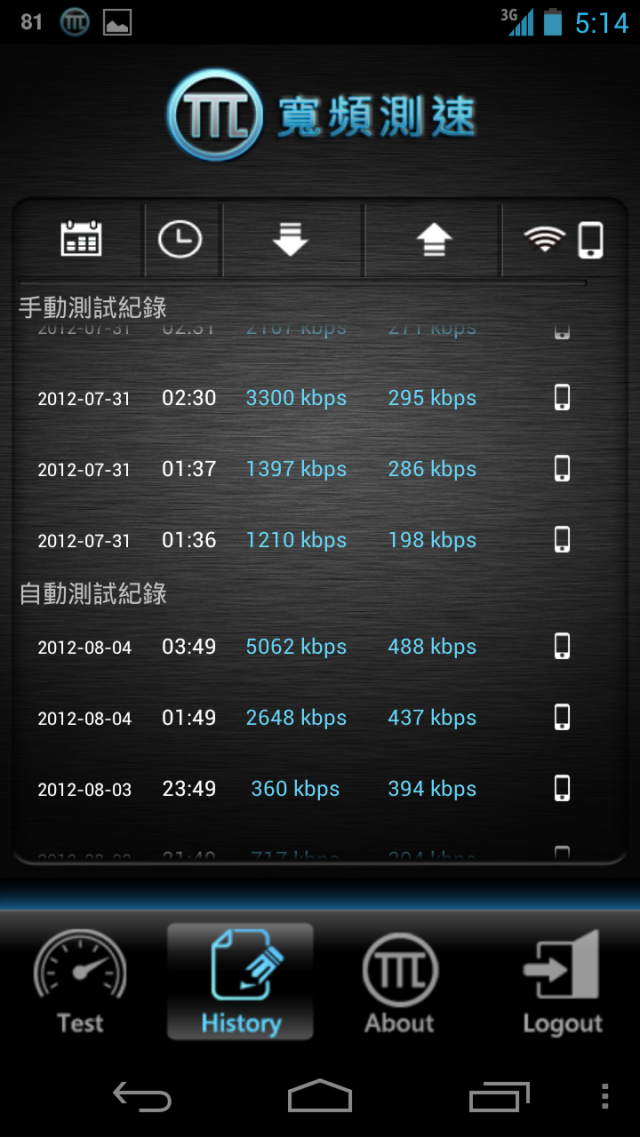Tap the download arrow column header
The height and width of the screenshot is (1138, 640).
291,240
